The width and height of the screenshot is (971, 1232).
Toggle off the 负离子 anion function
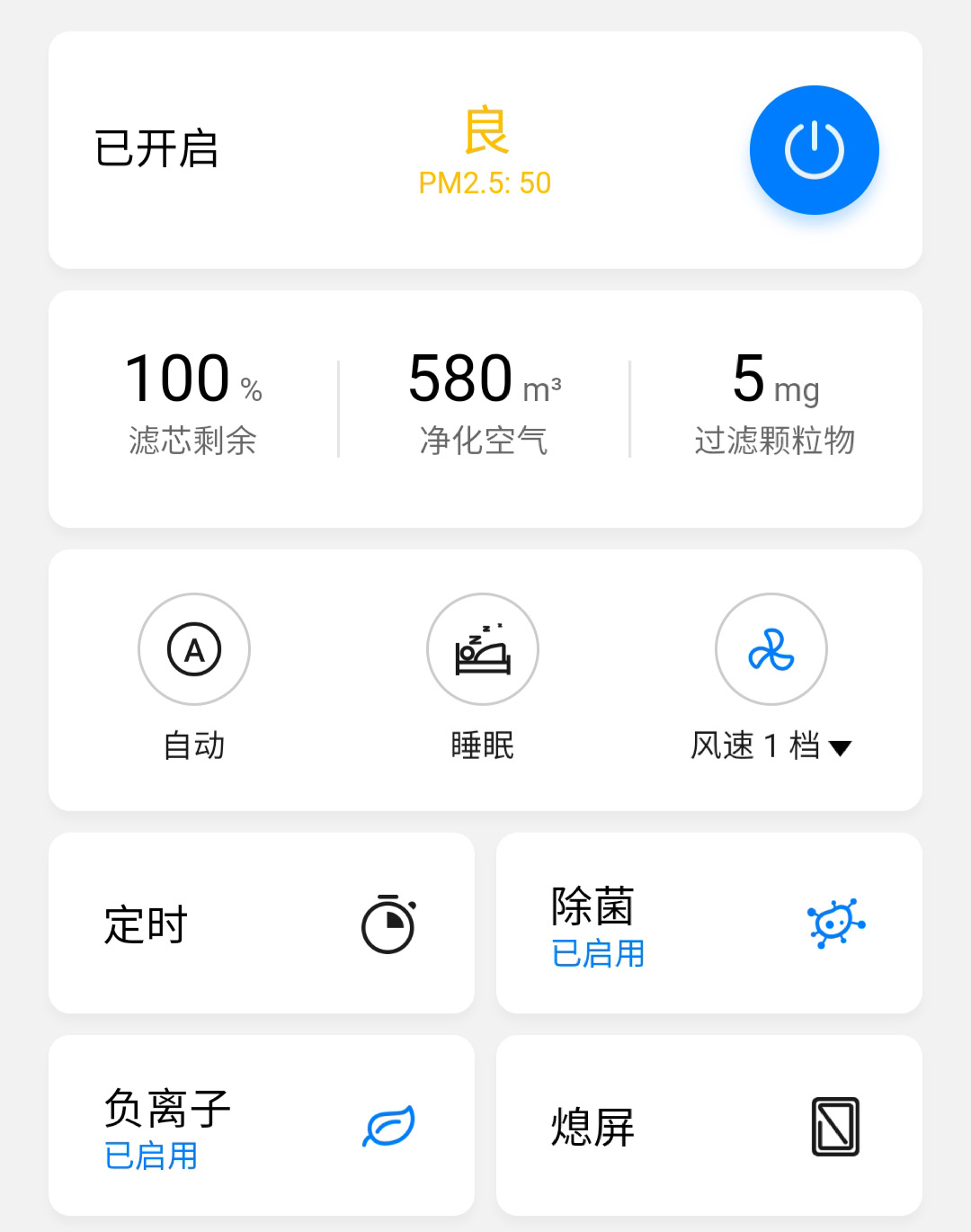point(261,1126)
